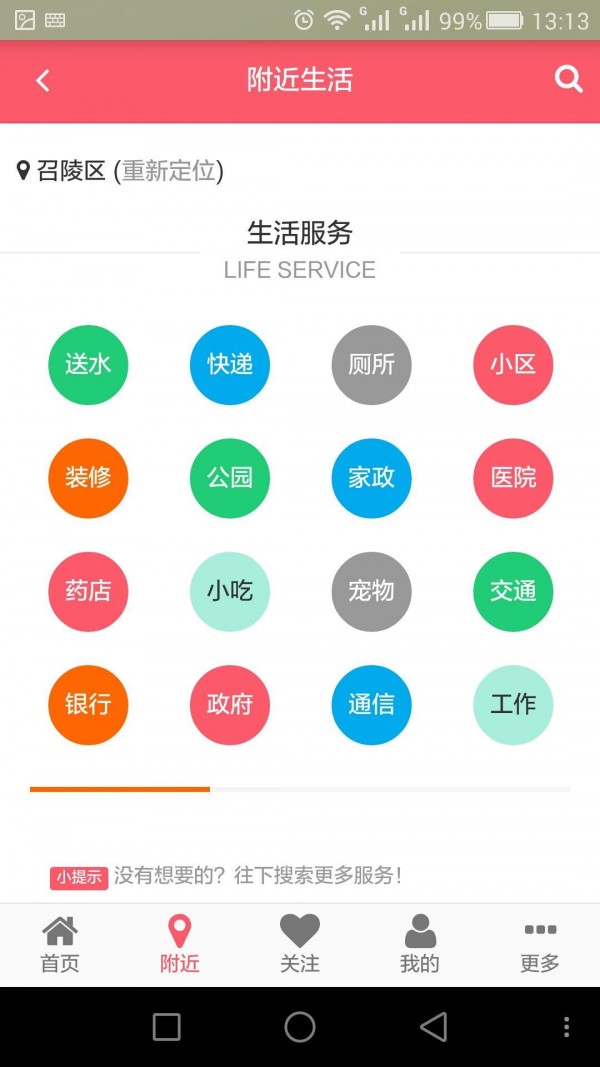
Task: Find nearby 厕所
Action: (x=371, y=365)
